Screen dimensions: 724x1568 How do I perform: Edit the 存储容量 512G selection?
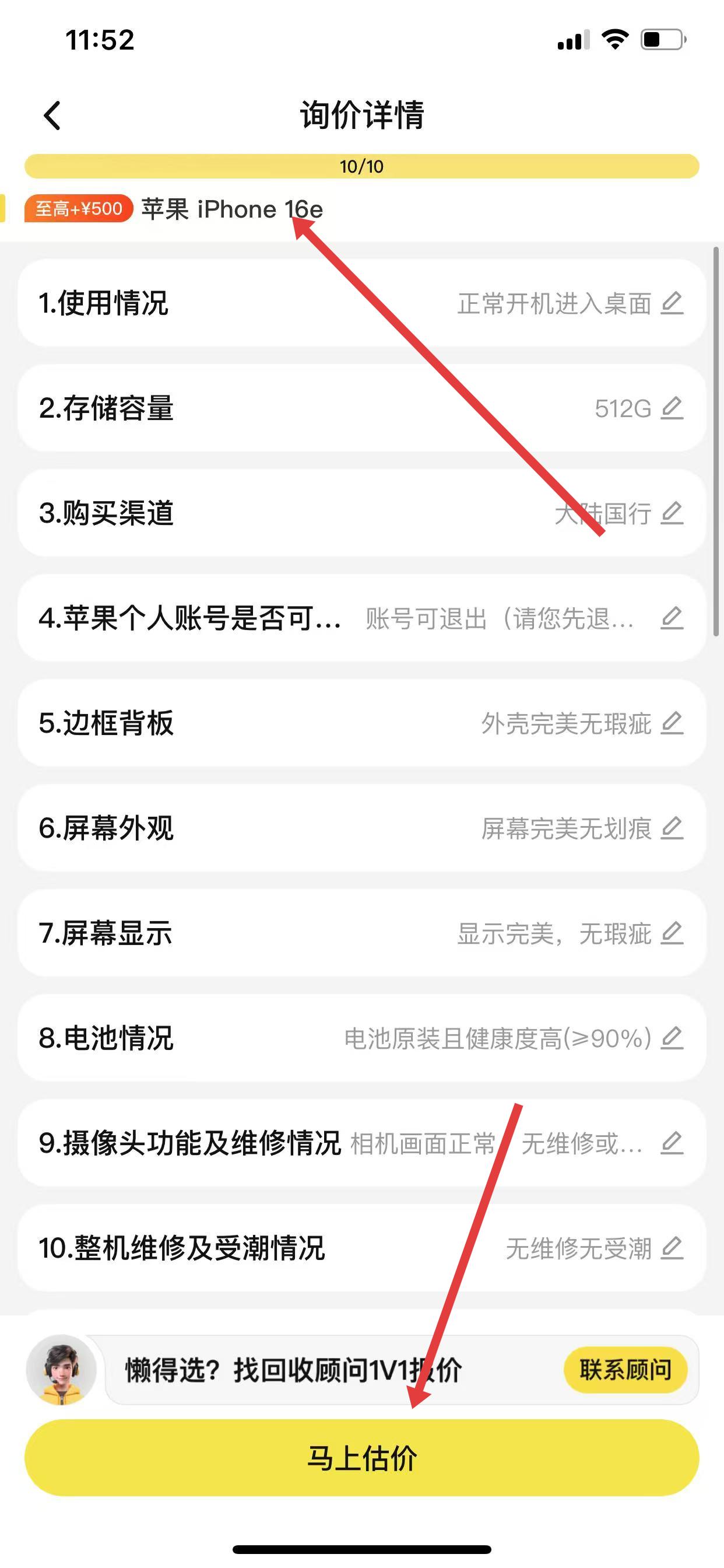672,408
